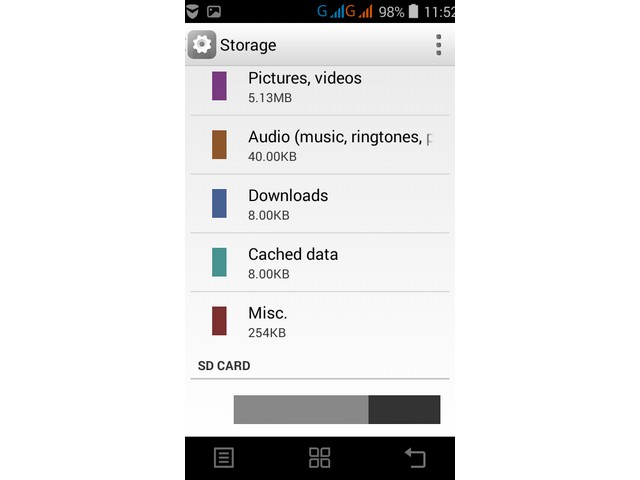Open Pictures, videos storage details
The image size is (640, 480).
(x=318, y=87)
